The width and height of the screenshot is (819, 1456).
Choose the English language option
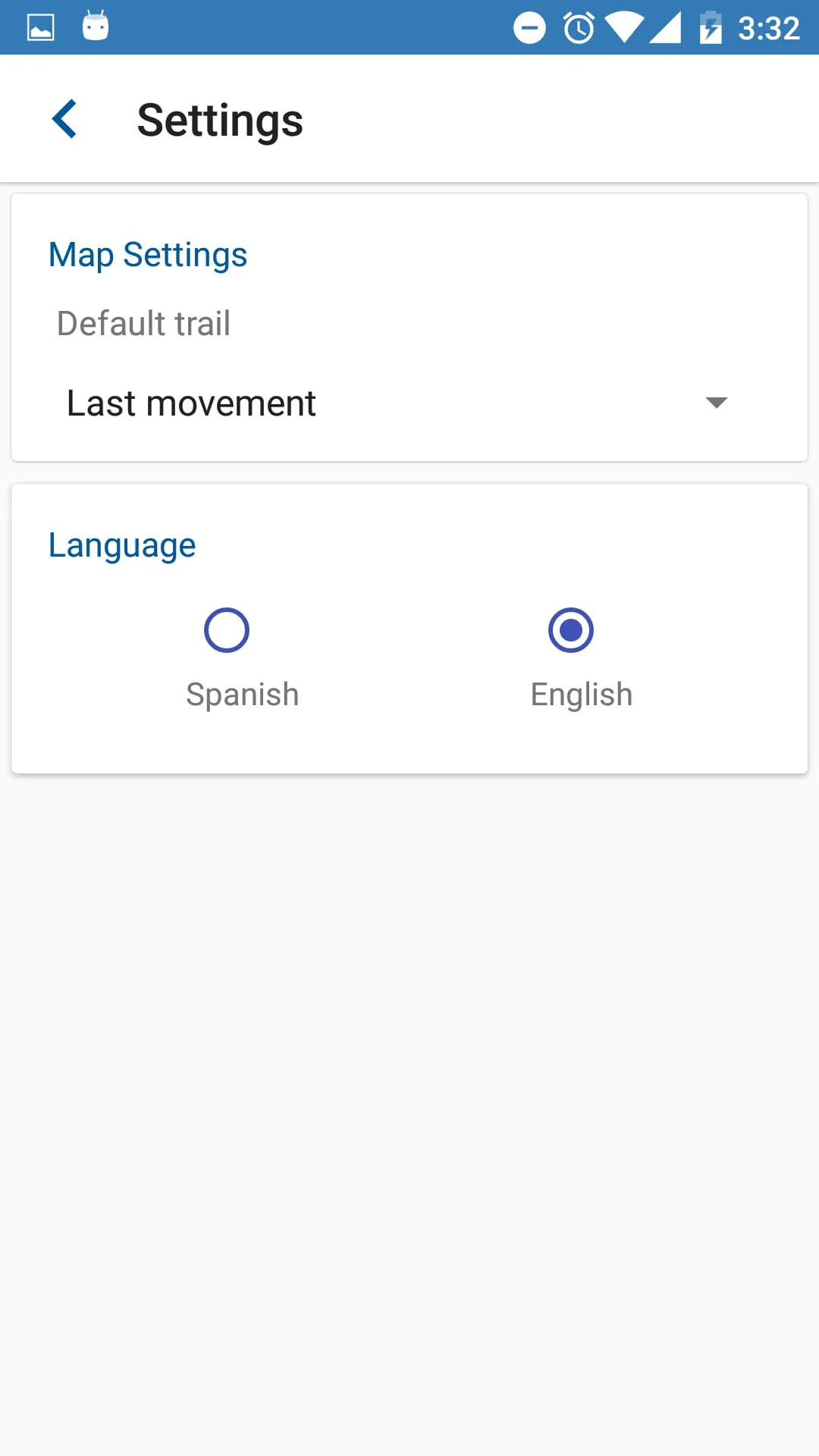tap(571, 630)
